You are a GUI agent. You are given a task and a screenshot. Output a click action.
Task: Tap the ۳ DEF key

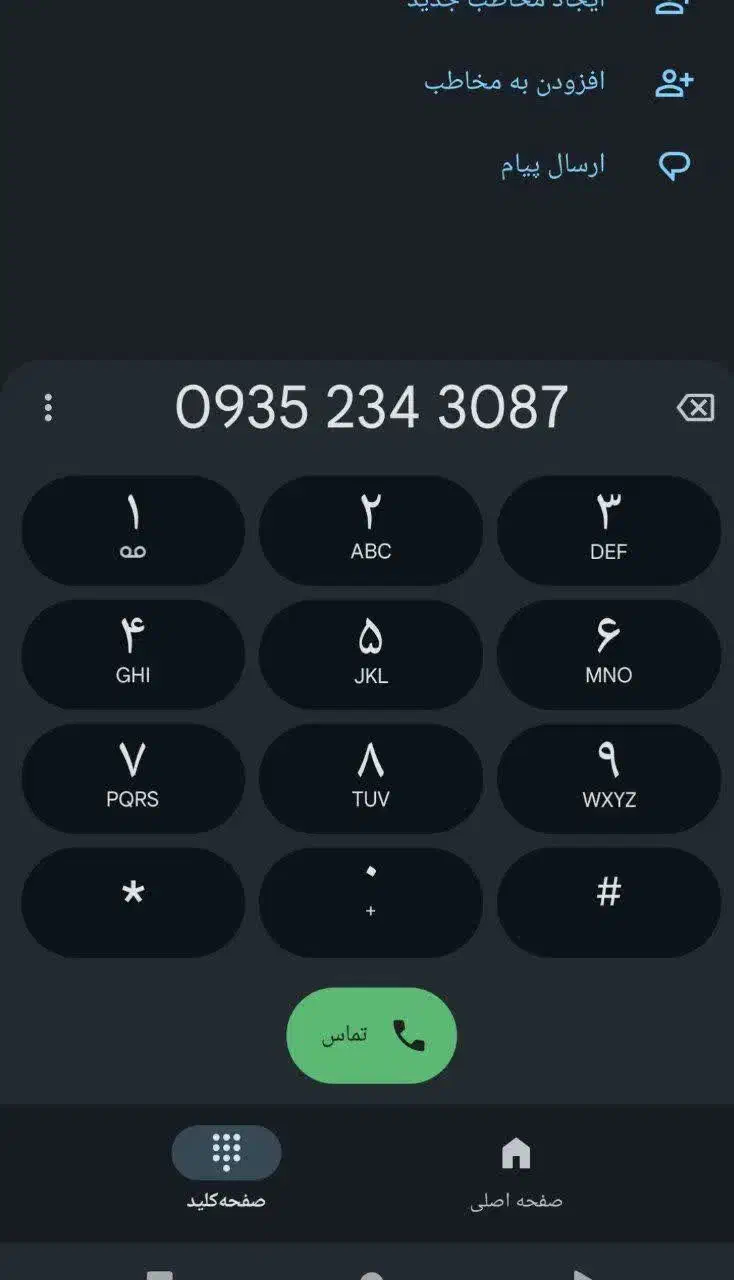(x=608, y=530)
